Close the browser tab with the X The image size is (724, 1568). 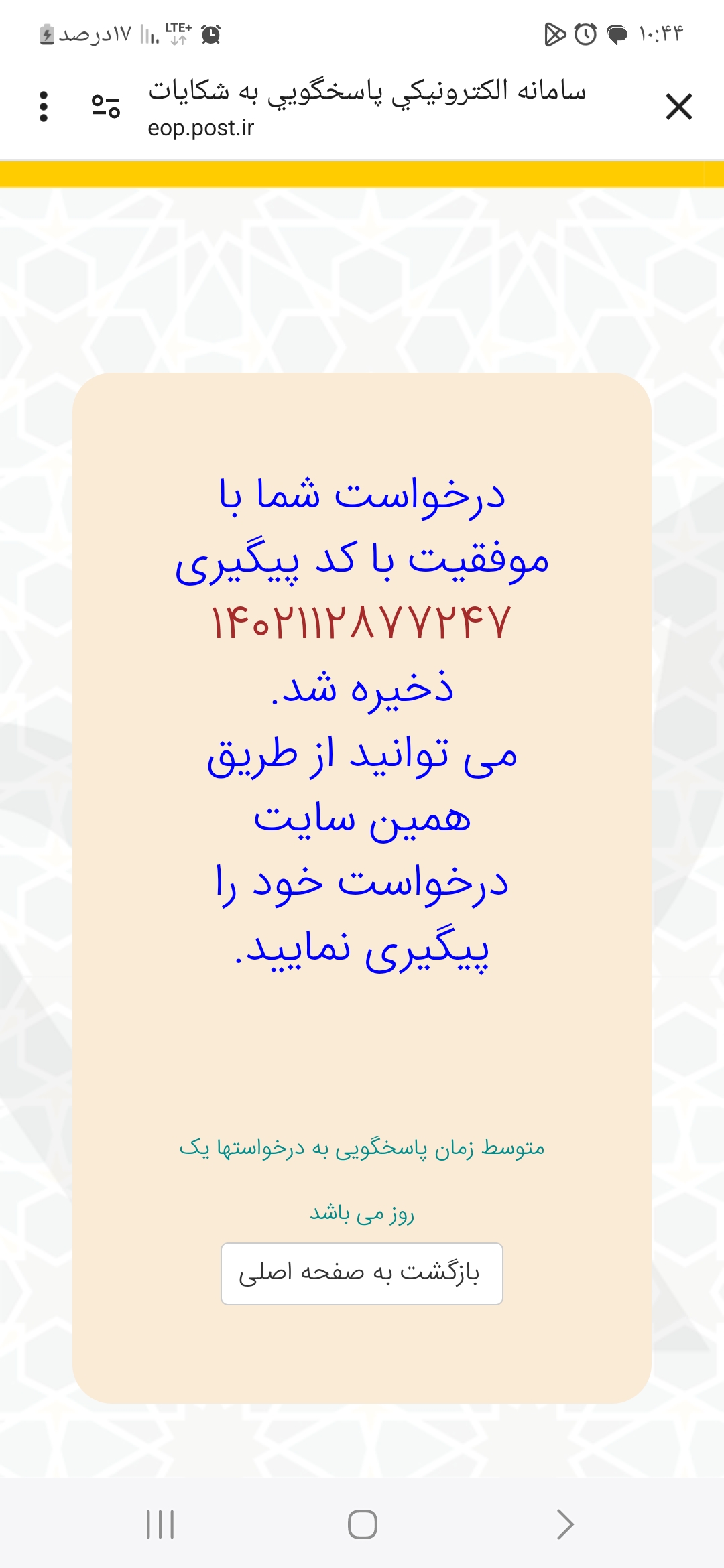point(678,107)
